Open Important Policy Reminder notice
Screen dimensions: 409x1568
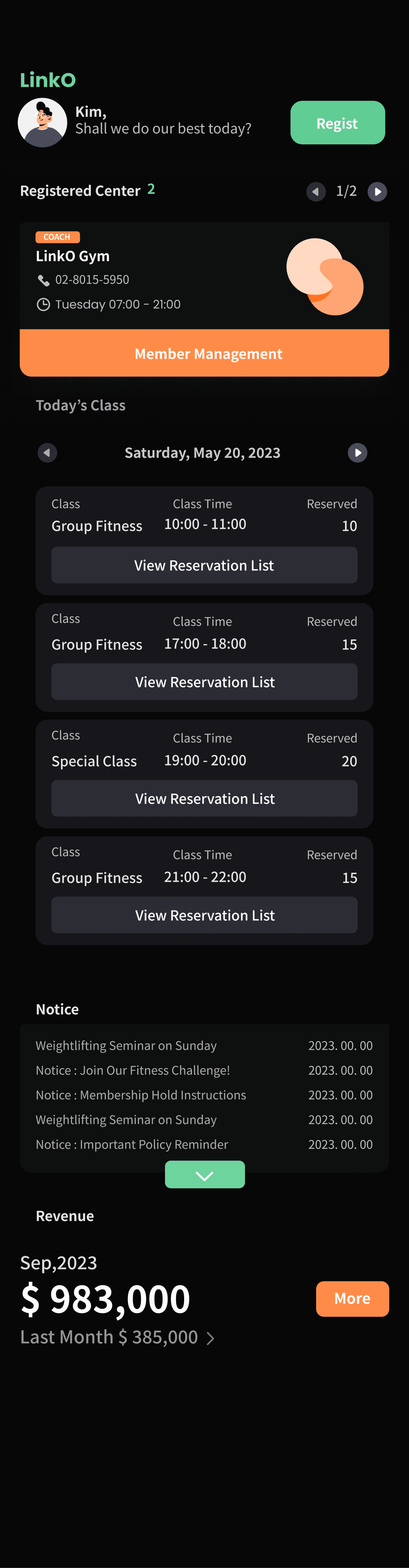(132, 1144)
